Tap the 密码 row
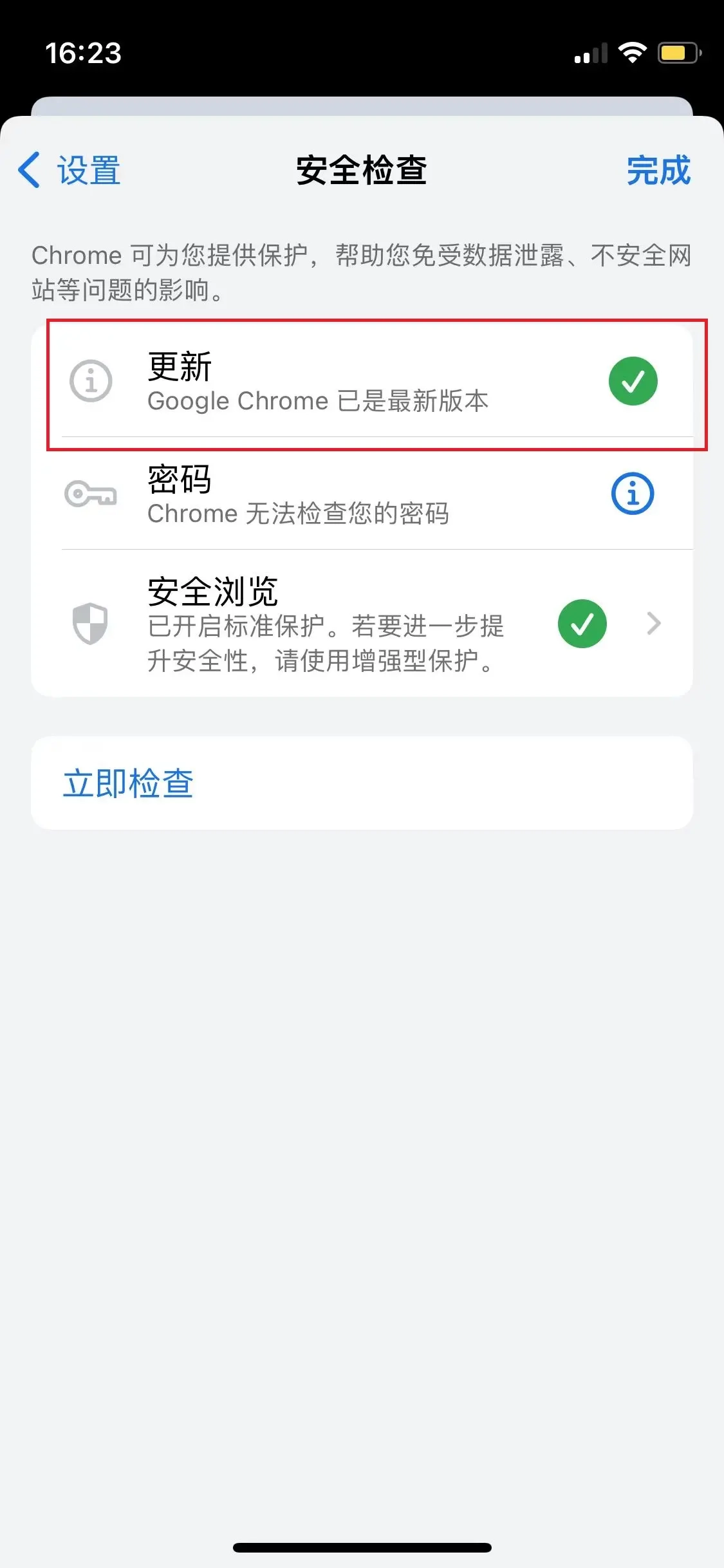 pos(362,496)
